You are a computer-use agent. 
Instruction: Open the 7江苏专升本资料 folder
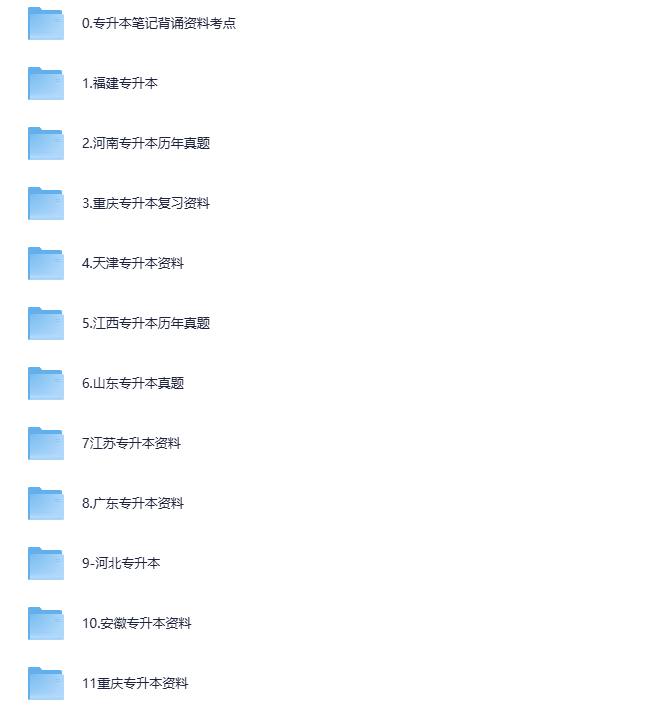click(131, 443)
